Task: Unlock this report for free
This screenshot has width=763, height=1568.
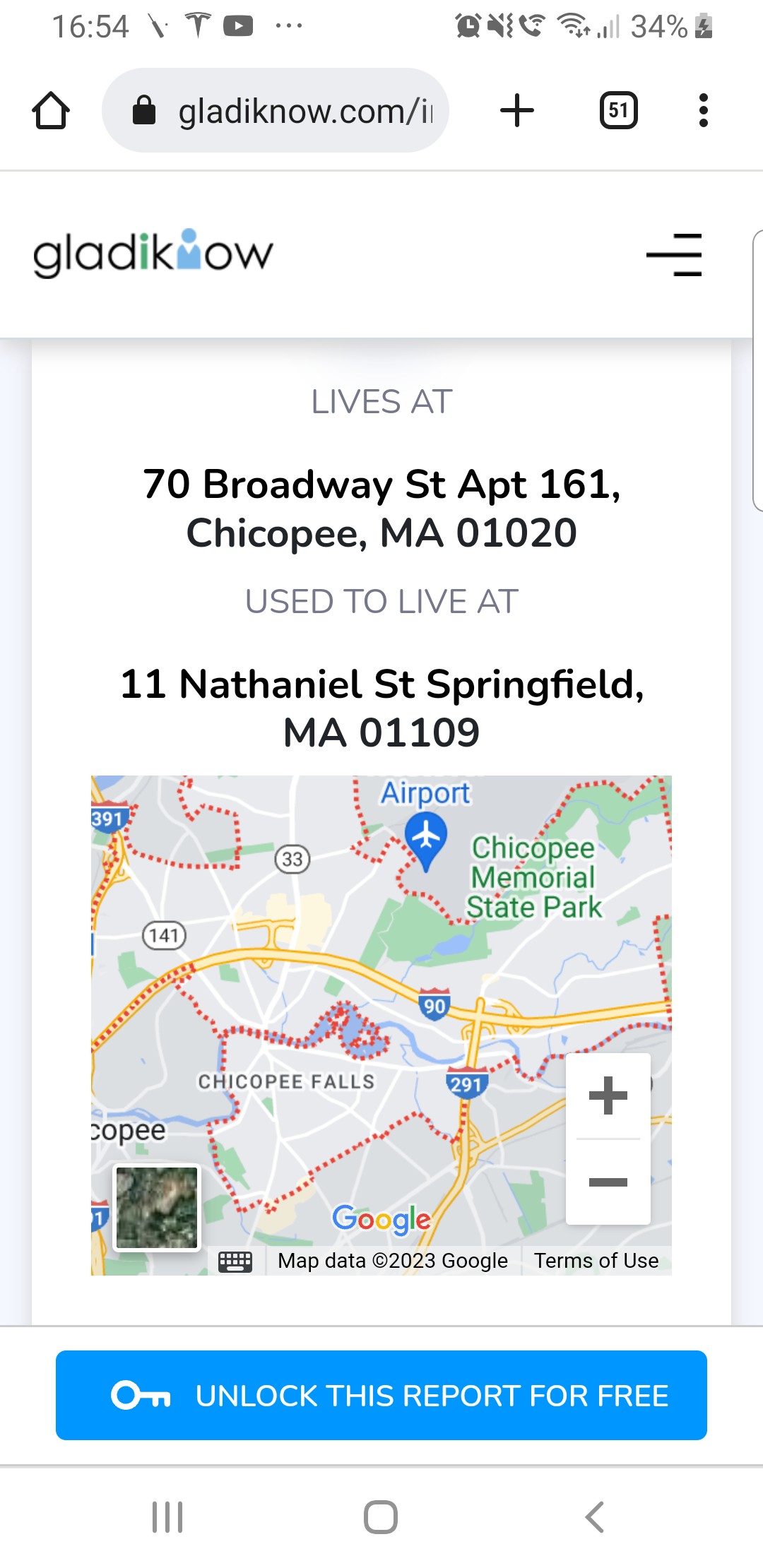Action: click(381, 1395)
